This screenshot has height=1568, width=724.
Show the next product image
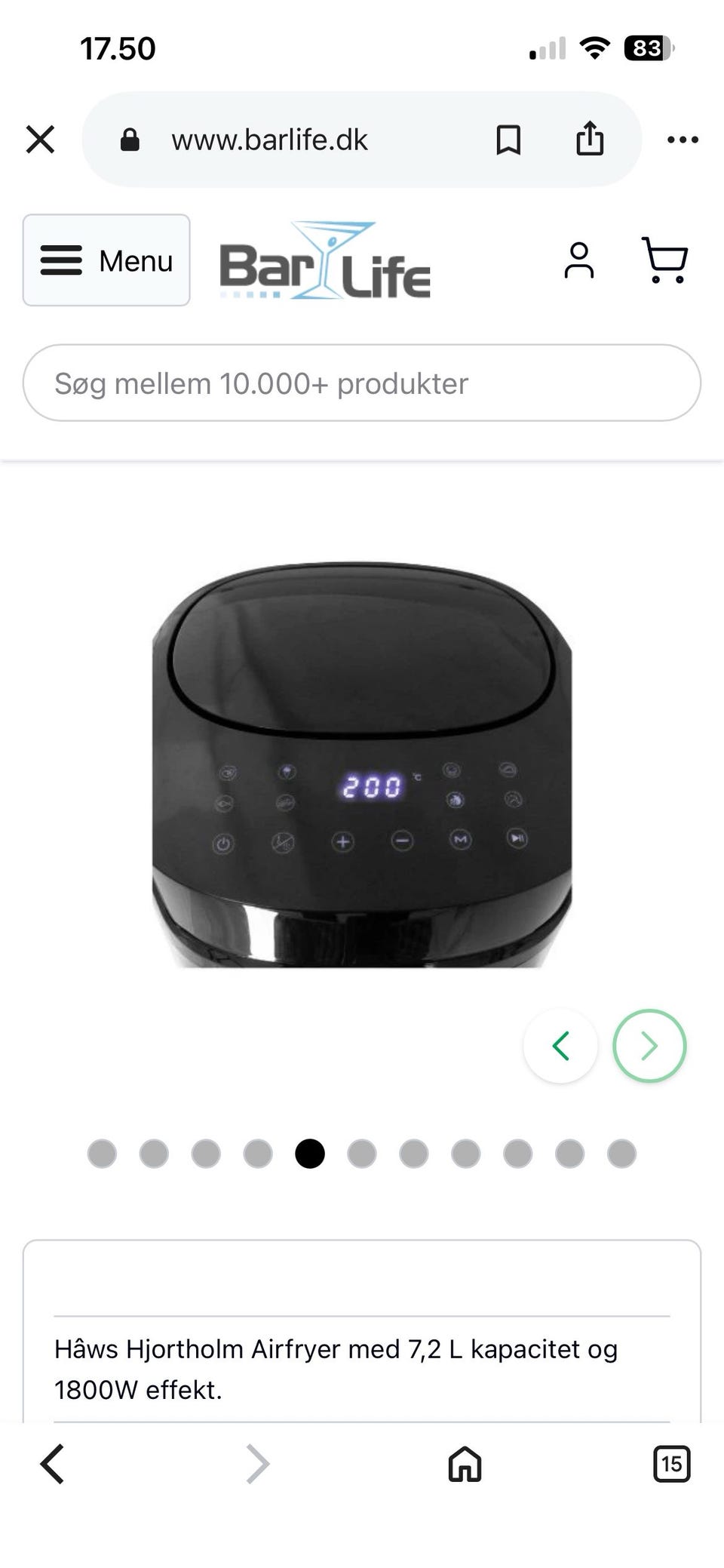tap(649, 1046)
